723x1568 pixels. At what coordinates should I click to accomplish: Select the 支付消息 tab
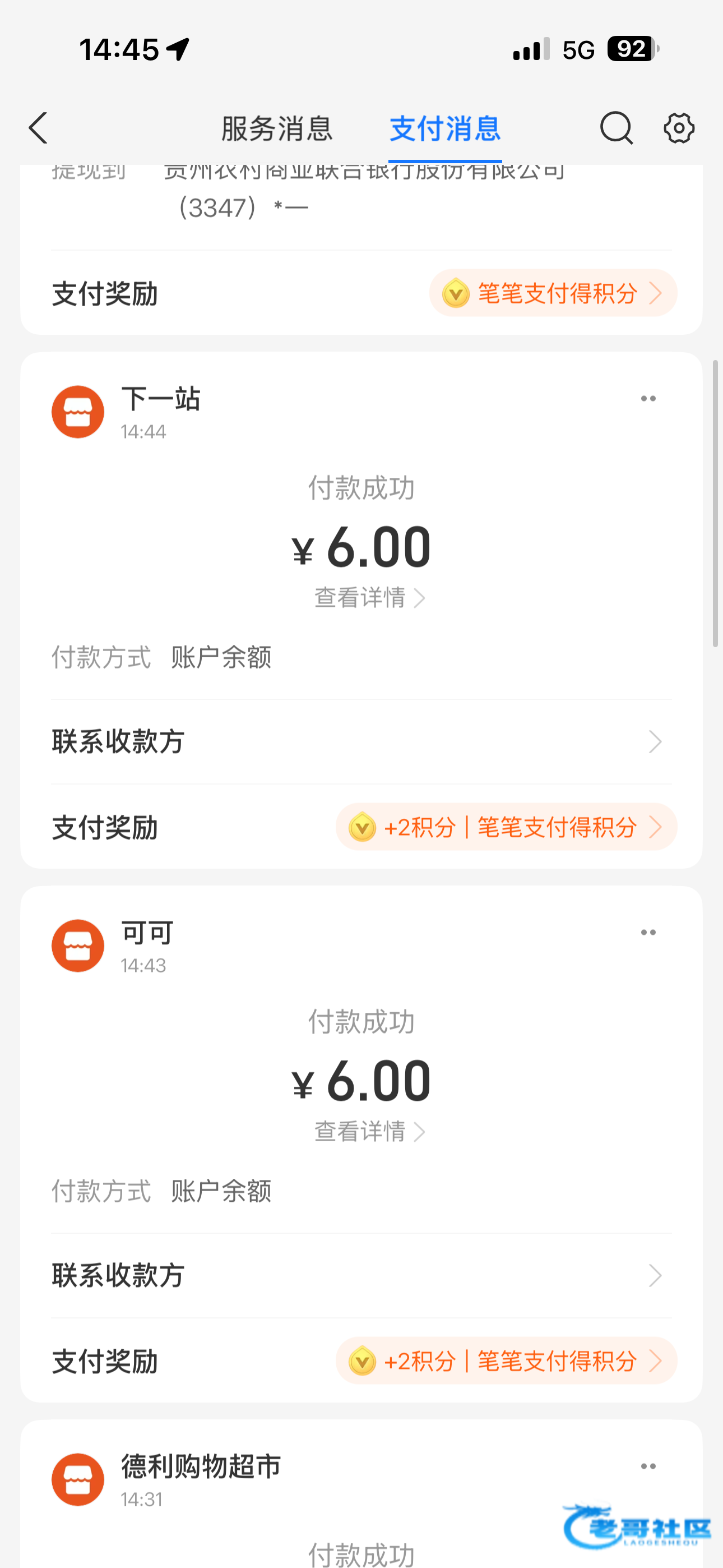pos(445,128)
